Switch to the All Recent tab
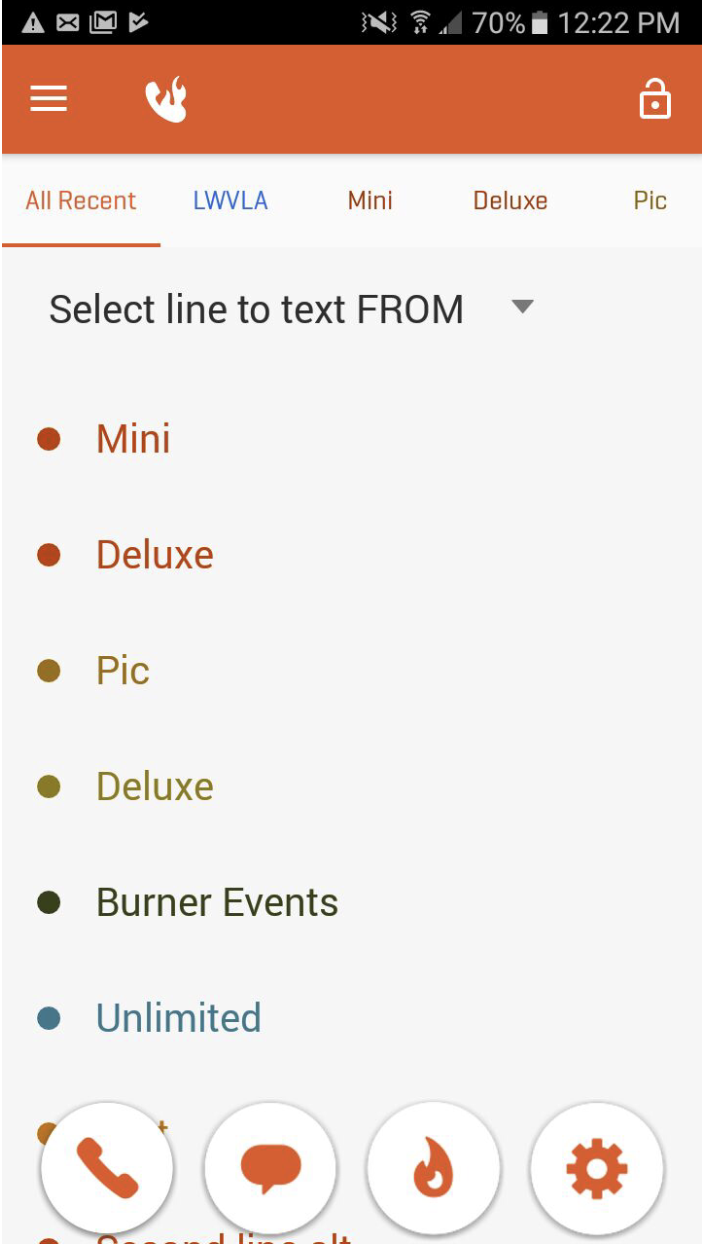Image resolution: width=704 pixels, height=1250 pixels. 81,201
